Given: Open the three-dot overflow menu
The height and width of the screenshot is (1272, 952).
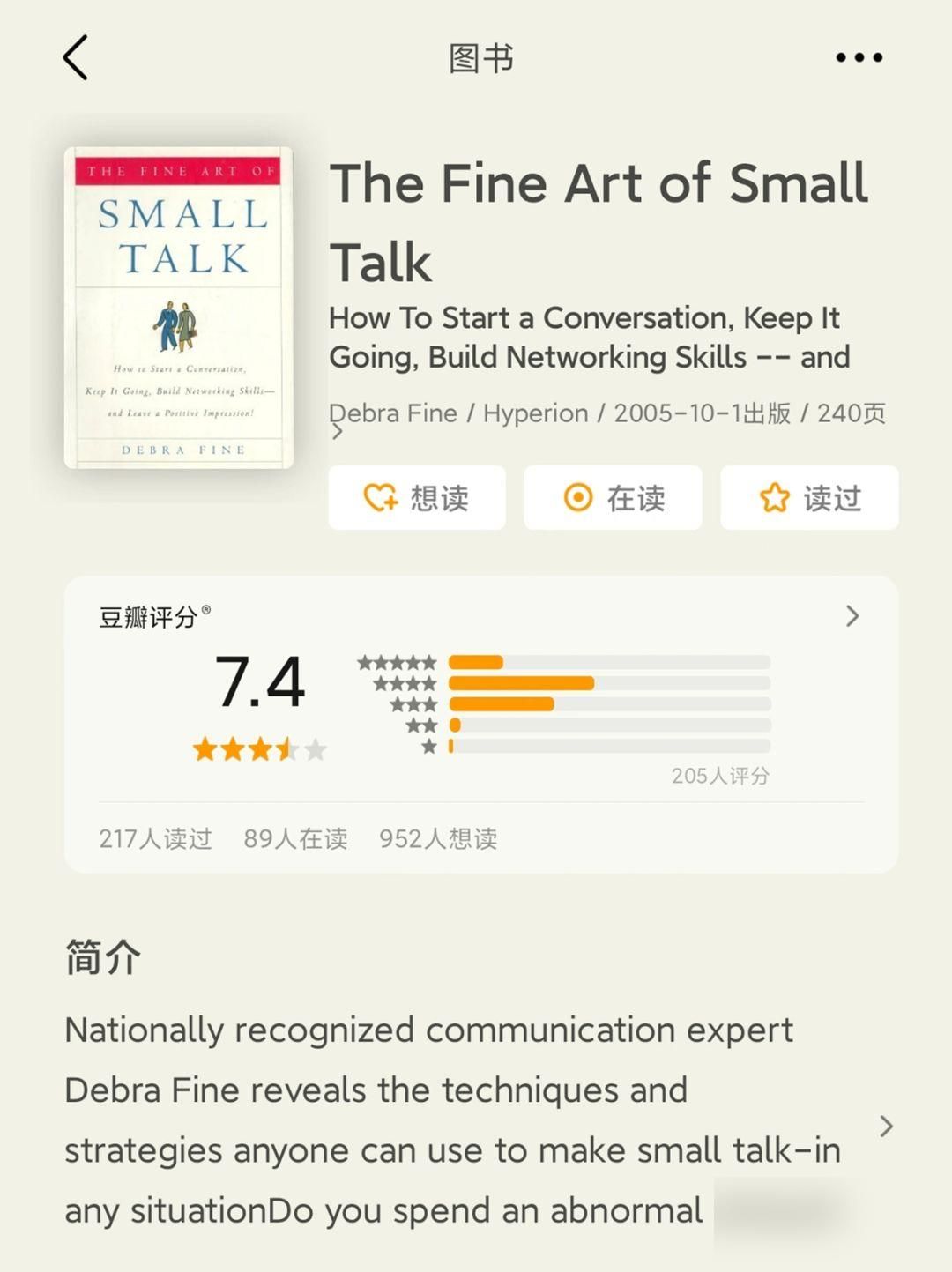Looking at the screenshot, I should click(859, 58).
